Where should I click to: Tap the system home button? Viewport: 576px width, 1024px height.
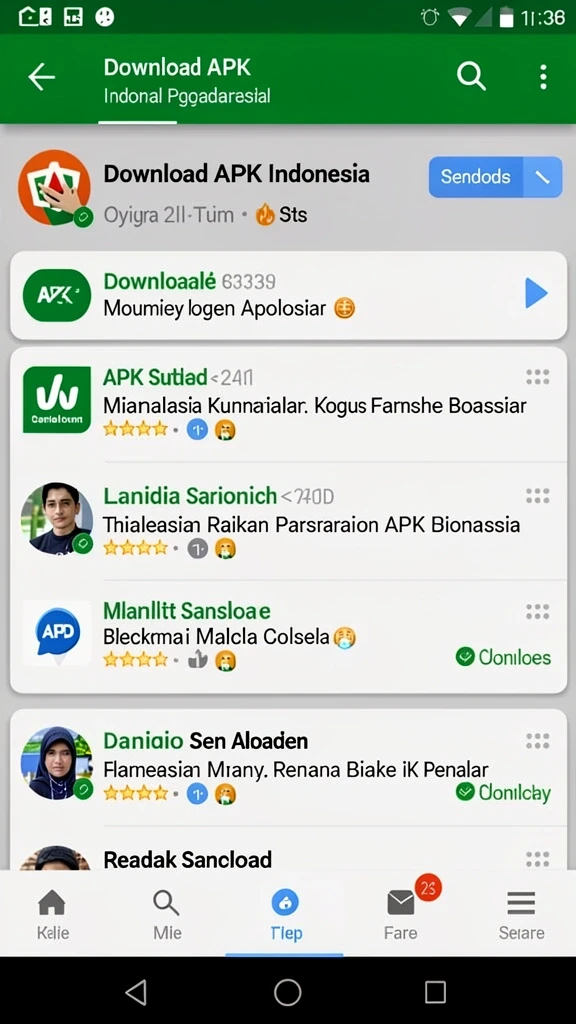[x=287, y=992]
